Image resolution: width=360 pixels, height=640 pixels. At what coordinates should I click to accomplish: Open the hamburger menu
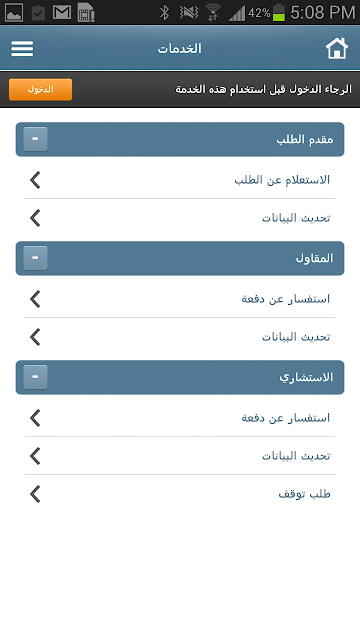click(22, 49)
